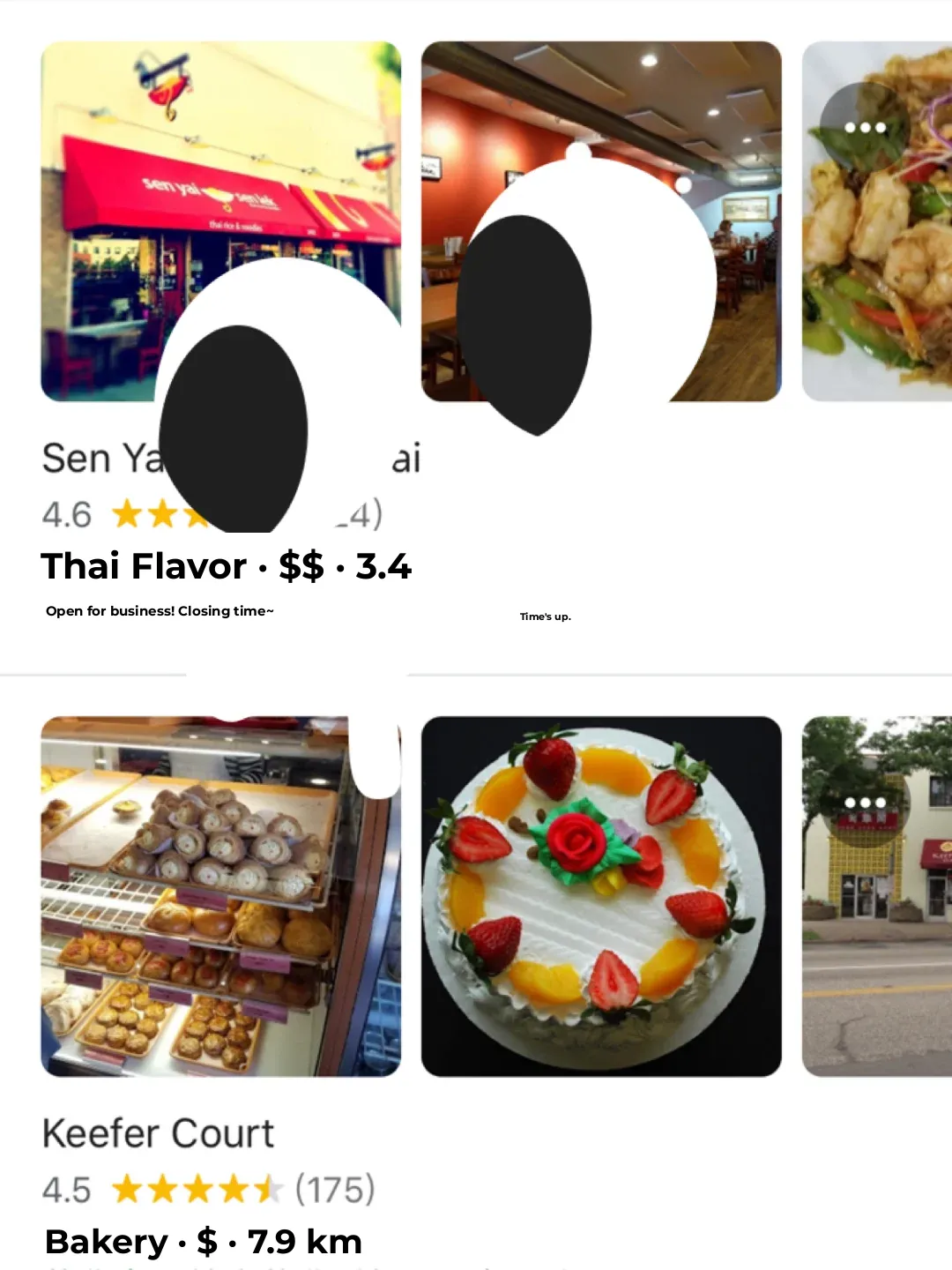This screenshot has width=952, height=1270.
Task: Click the third star in Sen Yai's rating row
Action: click(x=194, y=516)
